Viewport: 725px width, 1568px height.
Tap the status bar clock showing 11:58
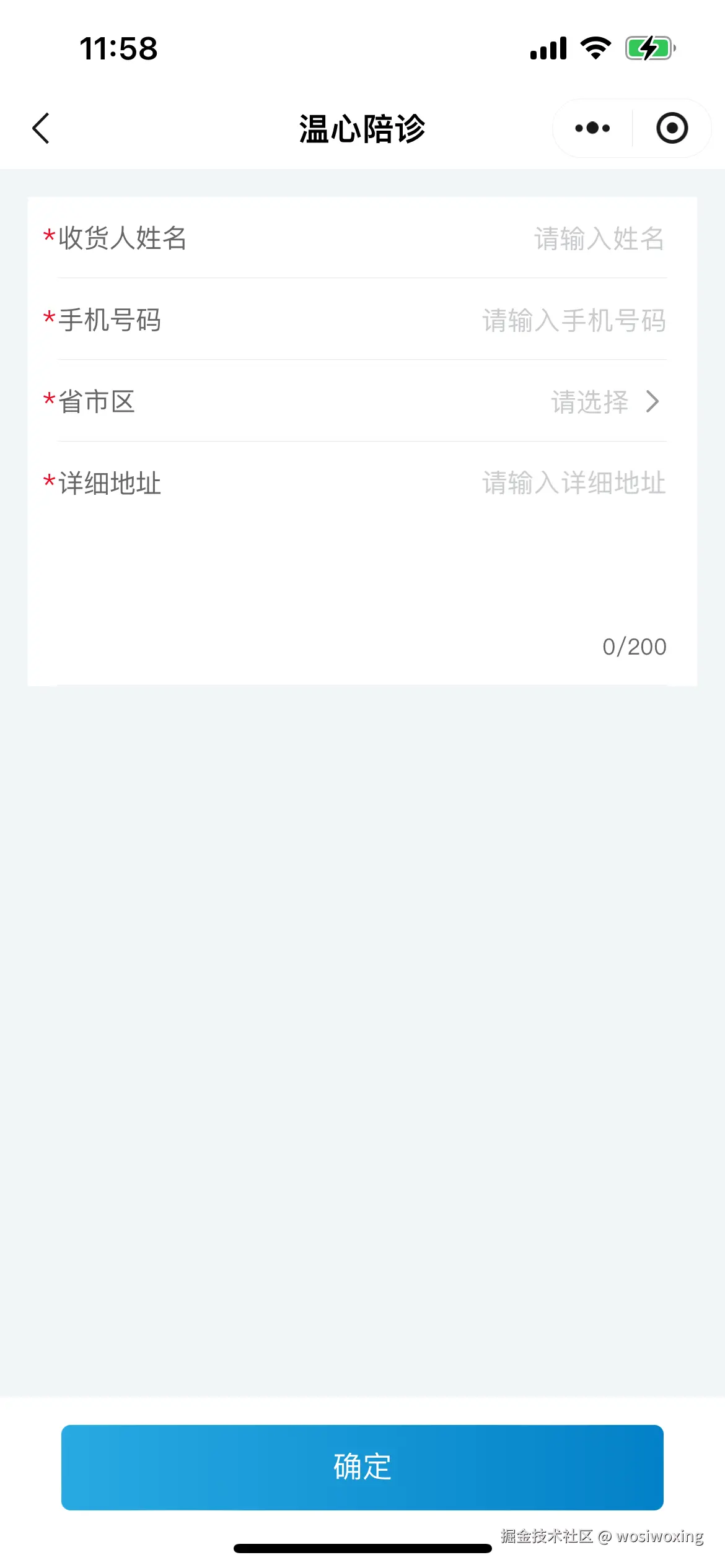pyautogui.click(x=118, y=48)
